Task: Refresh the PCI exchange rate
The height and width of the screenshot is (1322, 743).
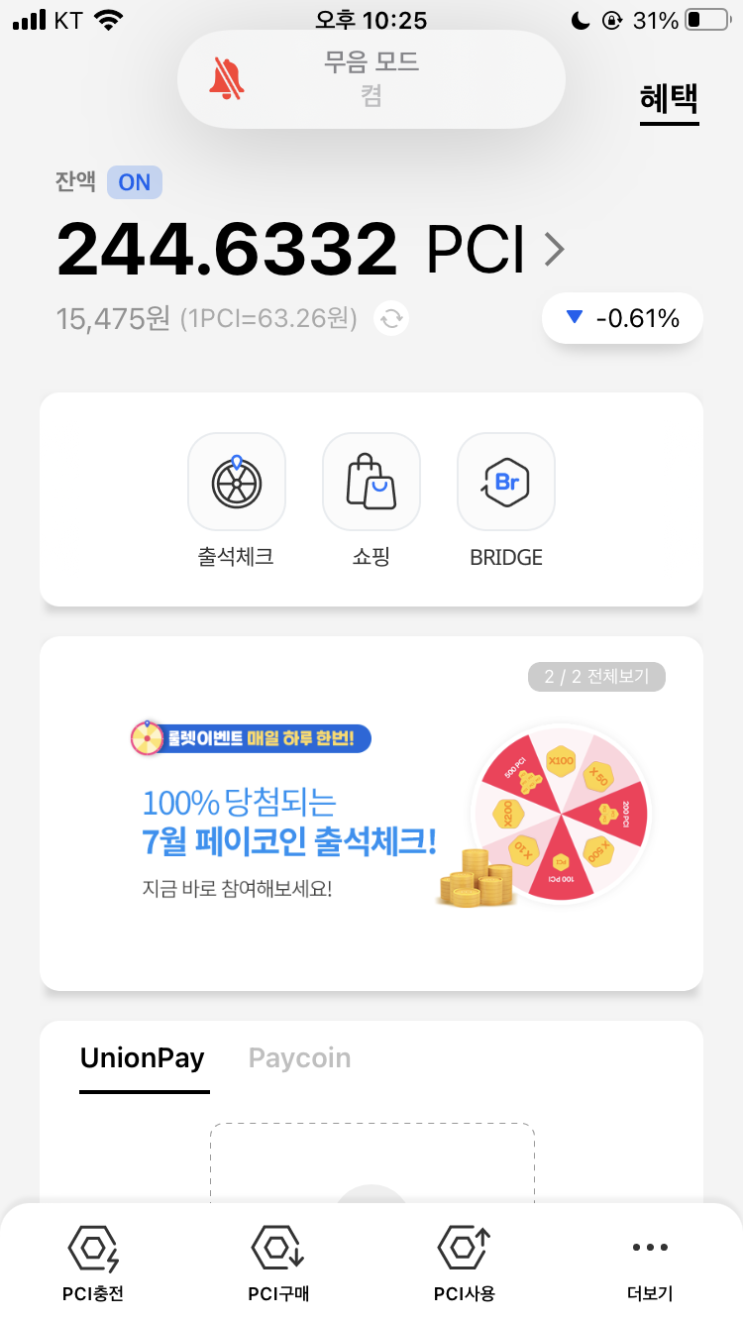Action: pyautogui.click(x=391, y=319)
